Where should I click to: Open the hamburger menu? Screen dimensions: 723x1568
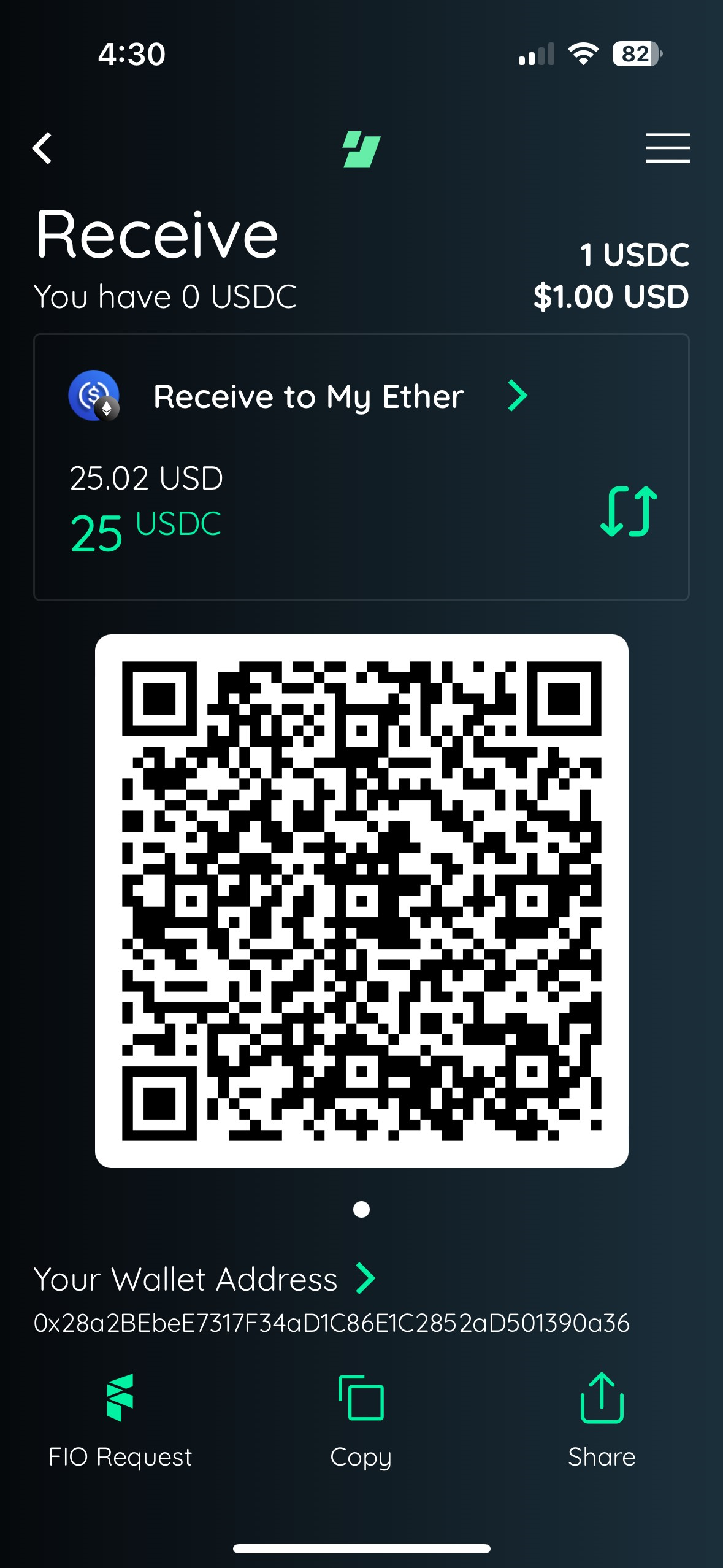[x=667, y=148]
